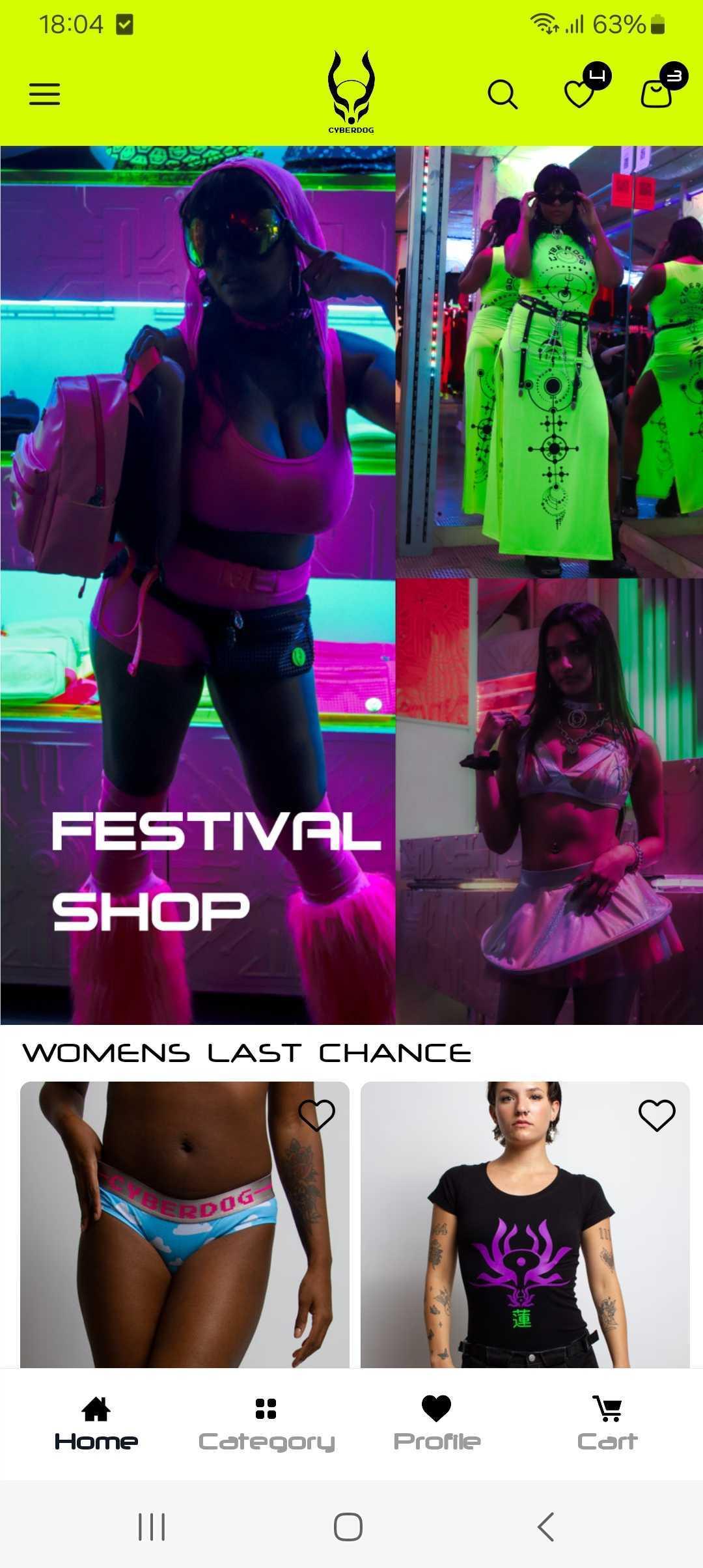Open the hamburger drawer menu

pyautogui.click(x=44, y=94)
